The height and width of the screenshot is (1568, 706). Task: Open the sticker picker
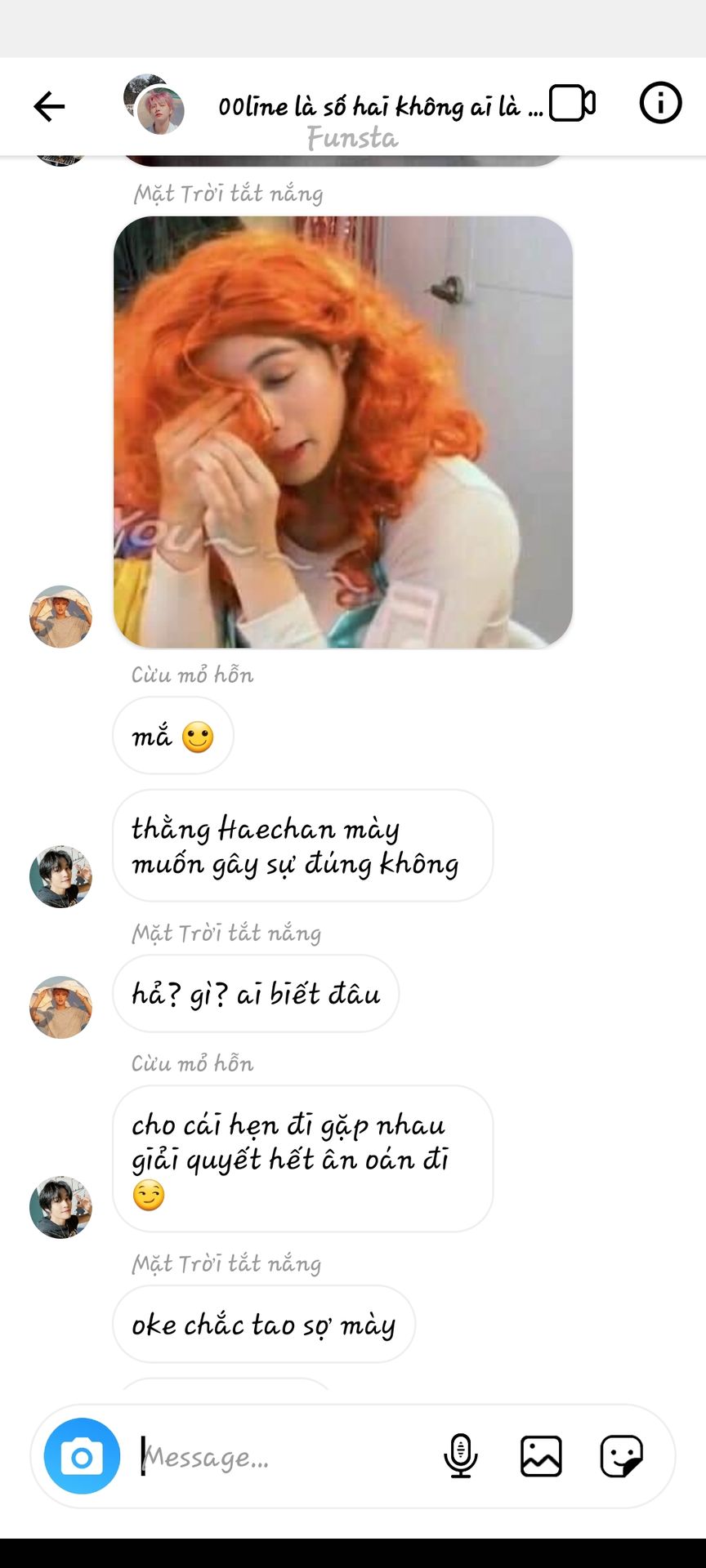point(621,1456)
